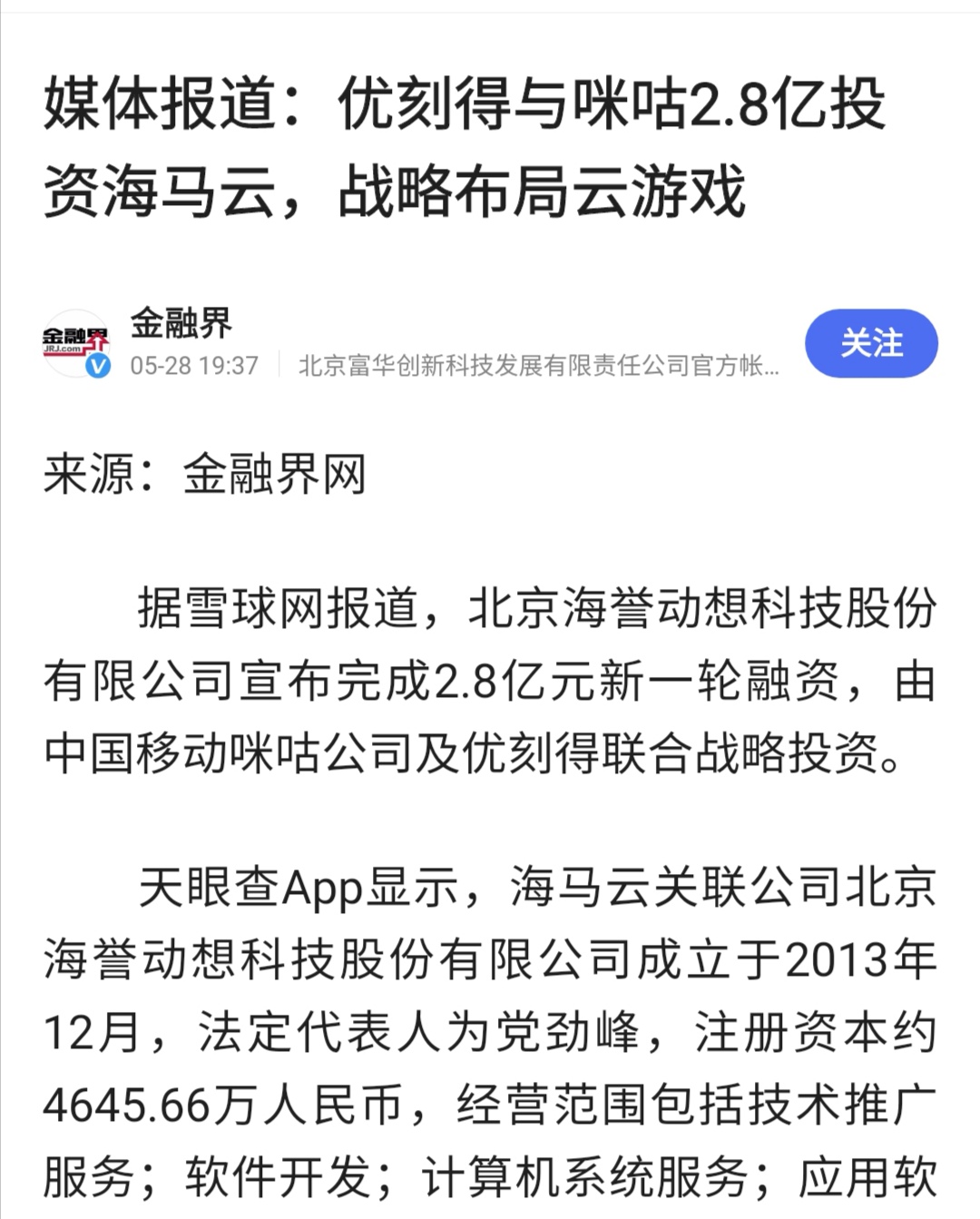Open the 金融界 author avatar

(77, 343)
